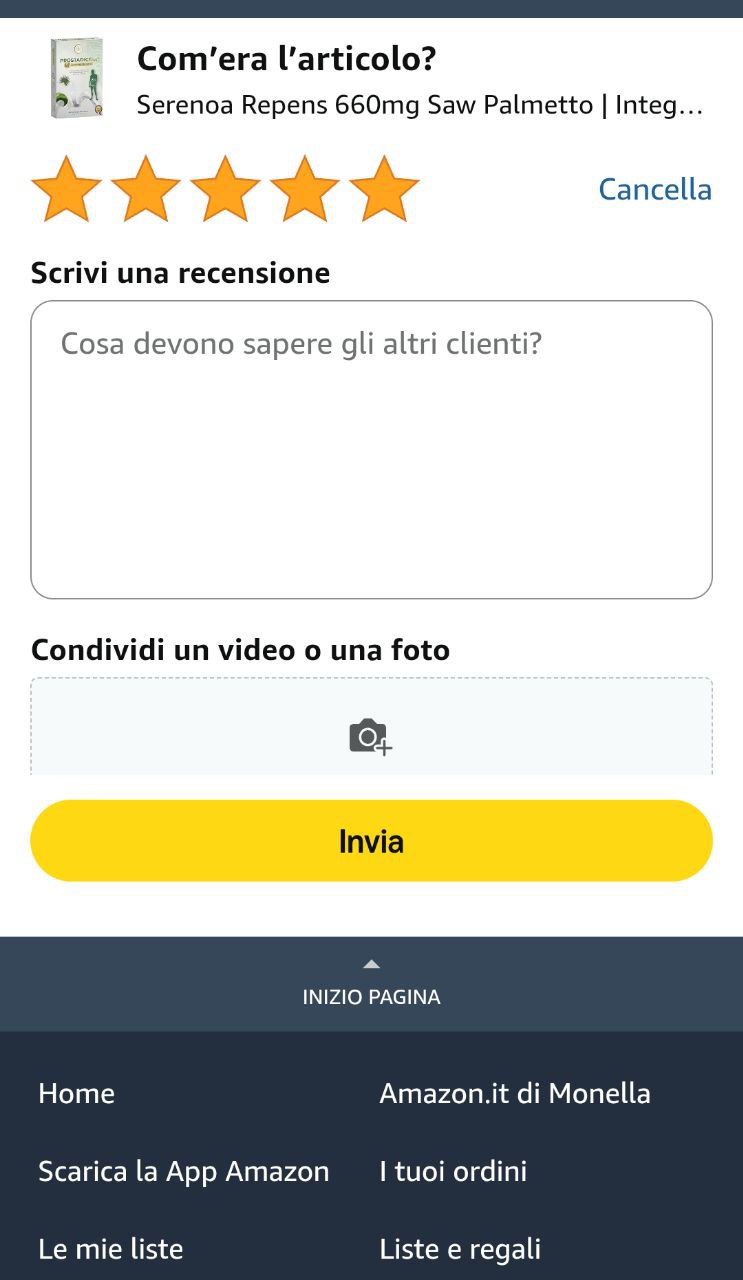Open Amazon.it di Monella link
This screenshot has height=1280, width=743.
click(514, 1093)
